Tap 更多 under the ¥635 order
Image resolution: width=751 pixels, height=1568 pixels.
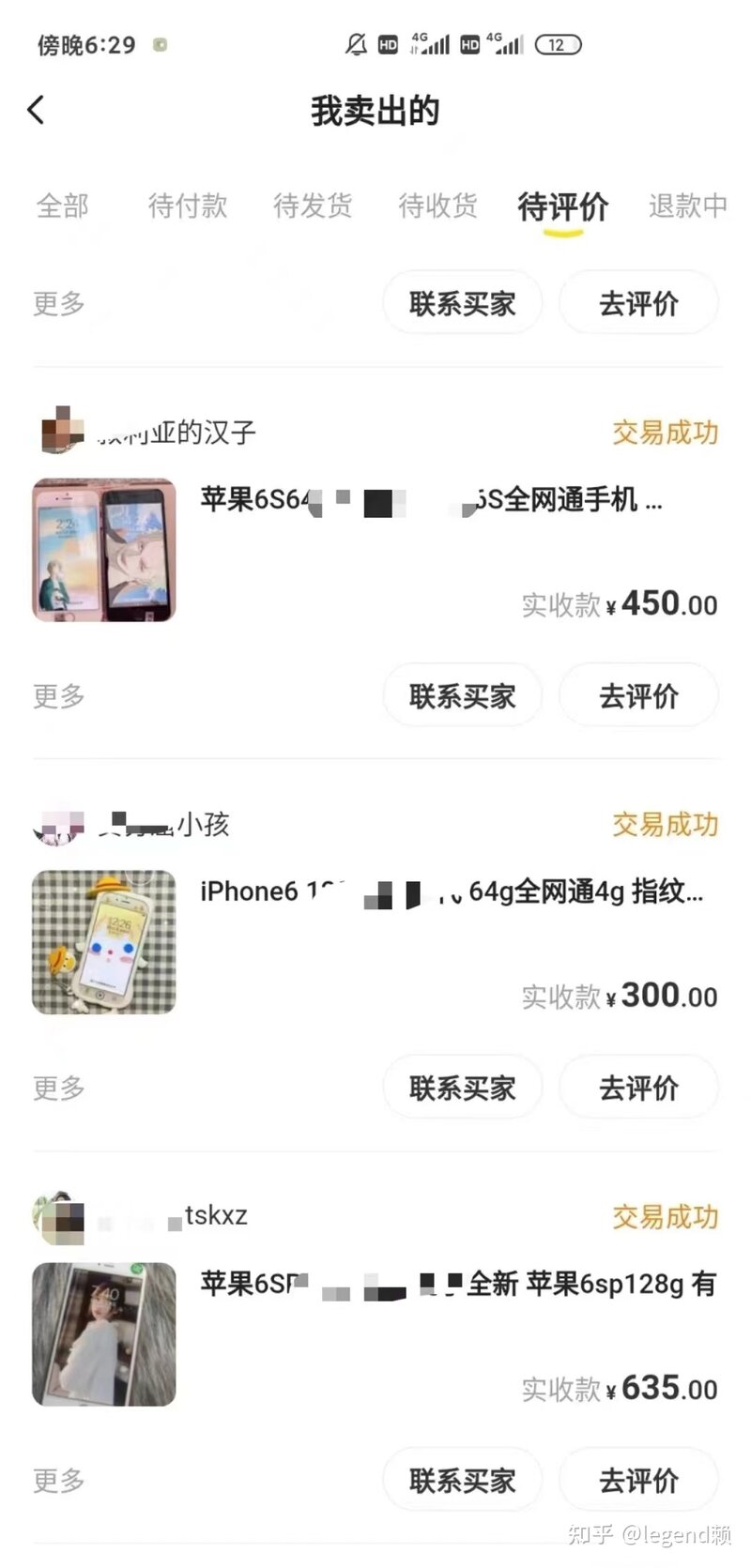click(x=59, y=1480)
